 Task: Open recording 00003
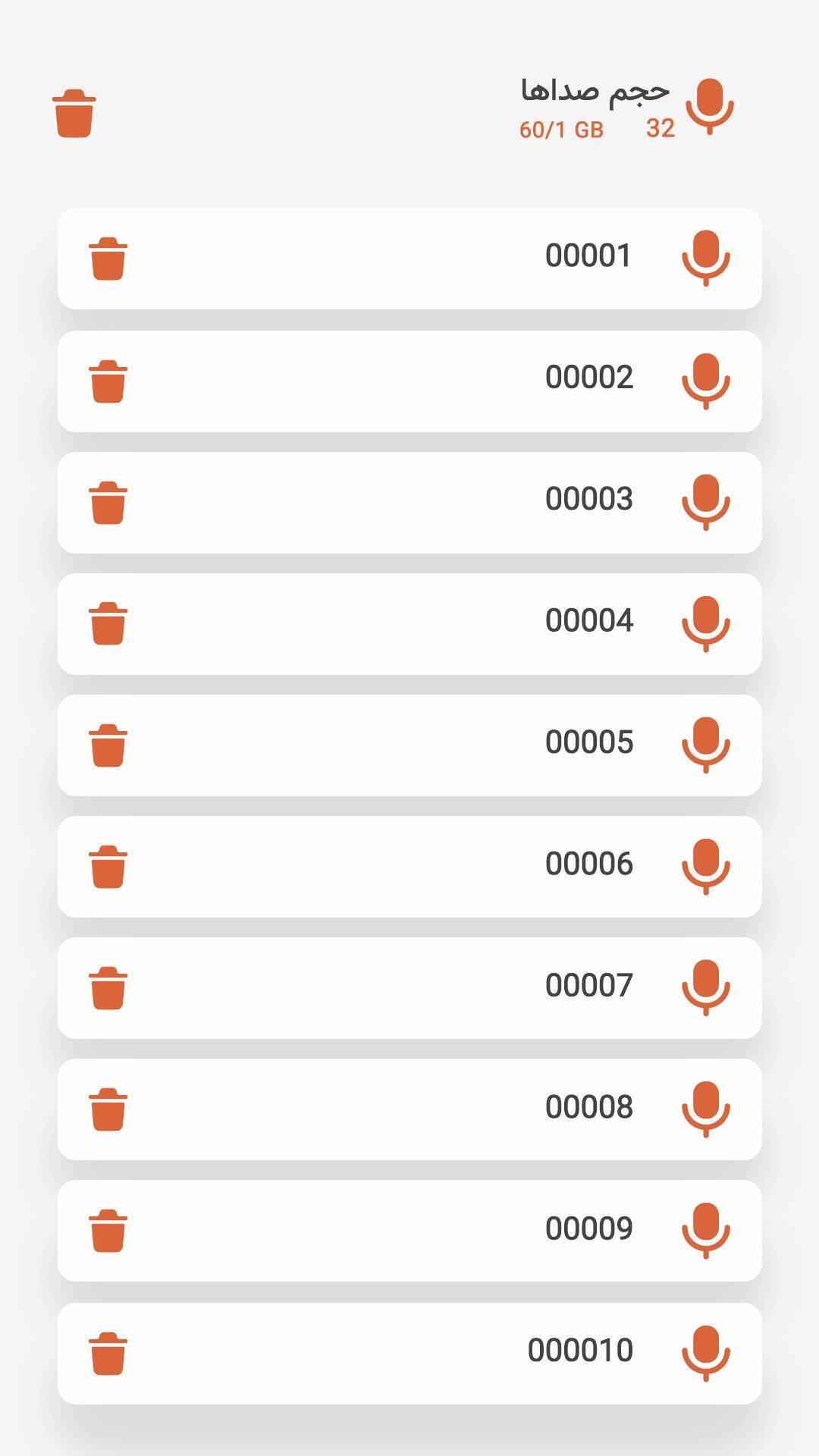(588, 499)
